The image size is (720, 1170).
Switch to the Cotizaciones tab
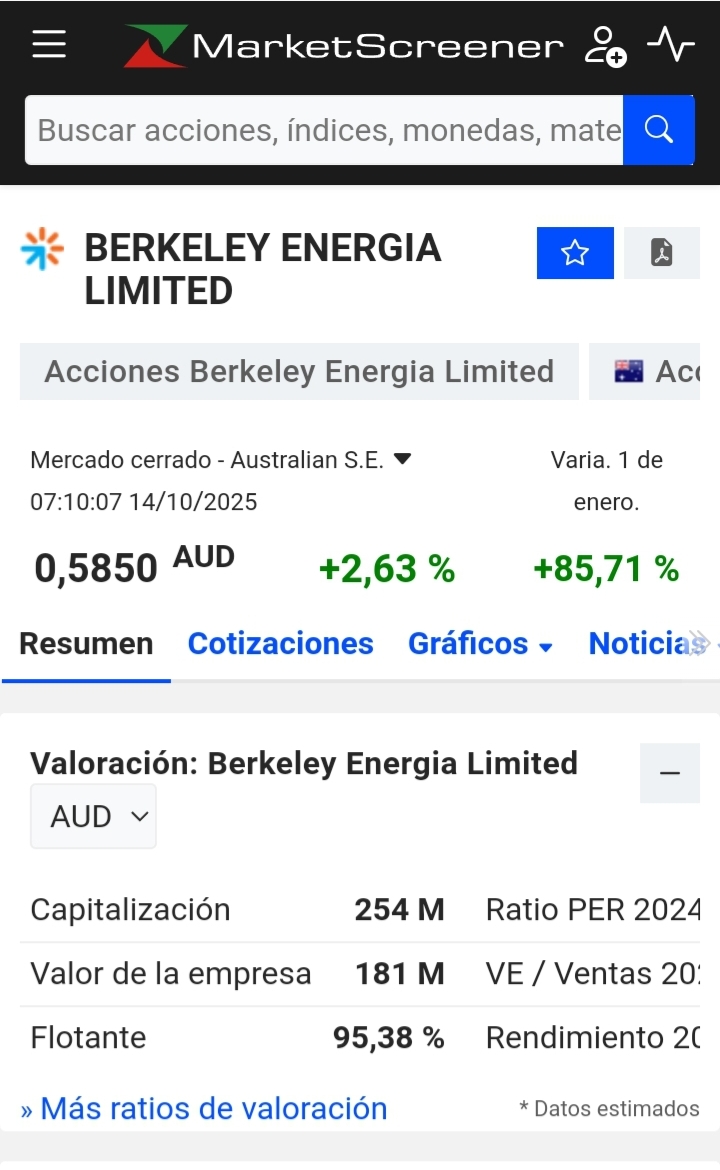pyautogui.click(x=281, y=644)
